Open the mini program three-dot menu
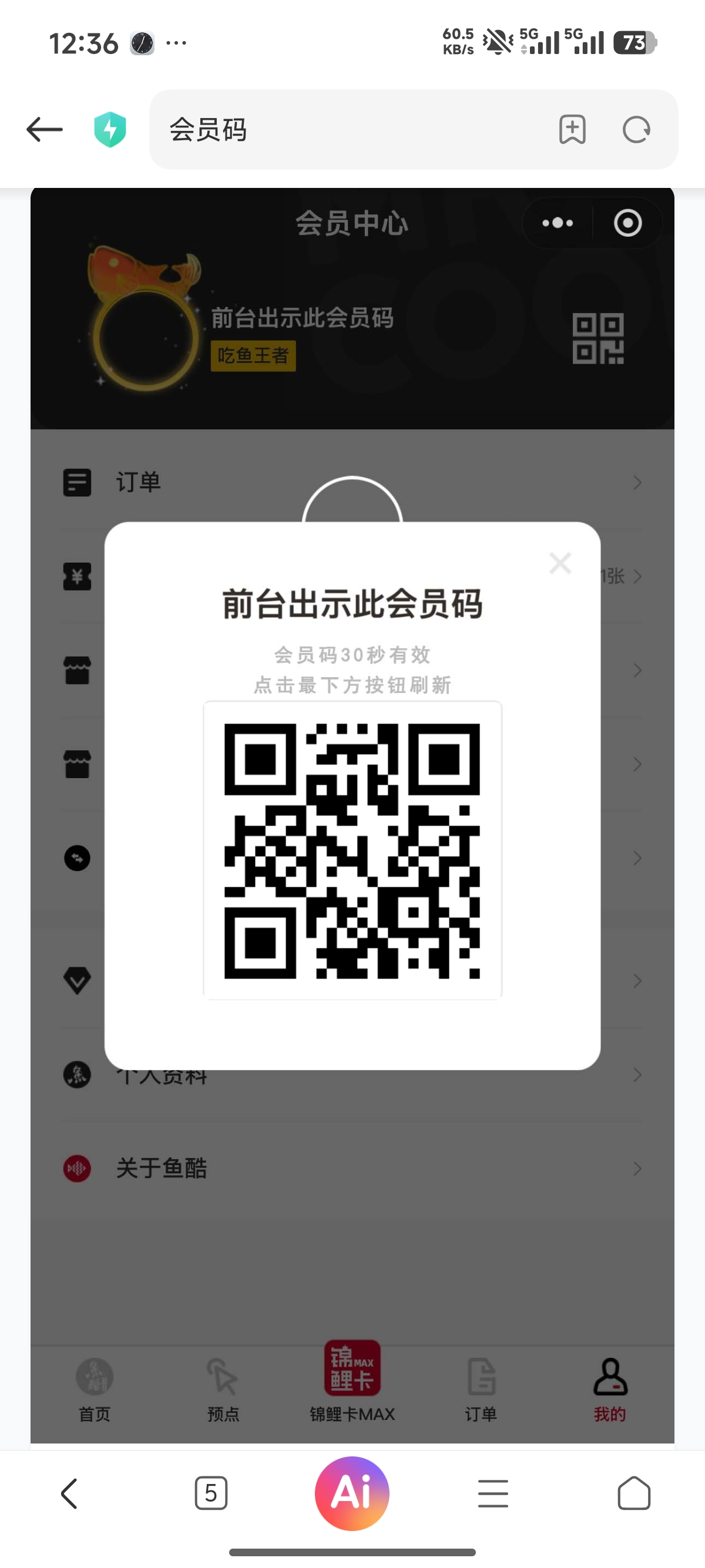 558,223
